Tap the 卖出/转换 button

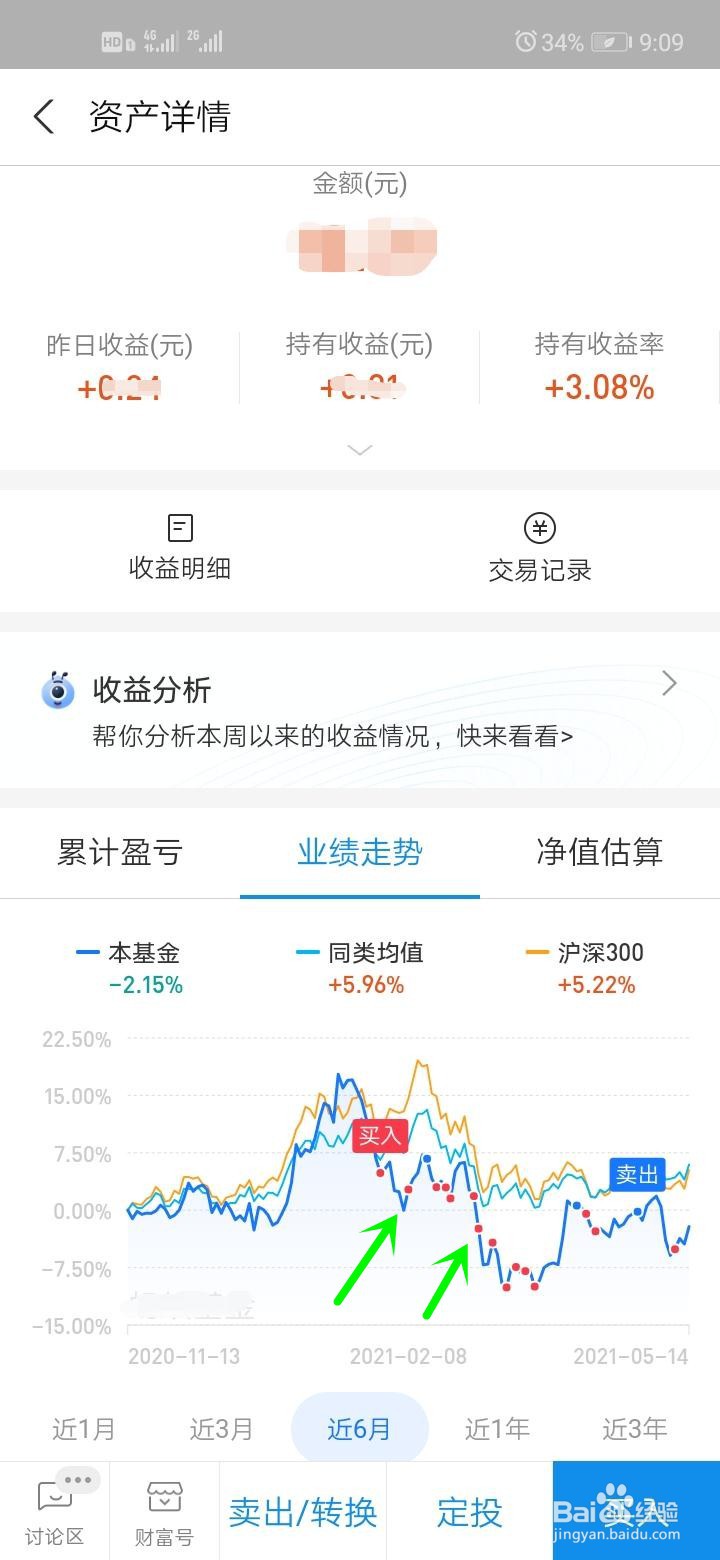302,1514
